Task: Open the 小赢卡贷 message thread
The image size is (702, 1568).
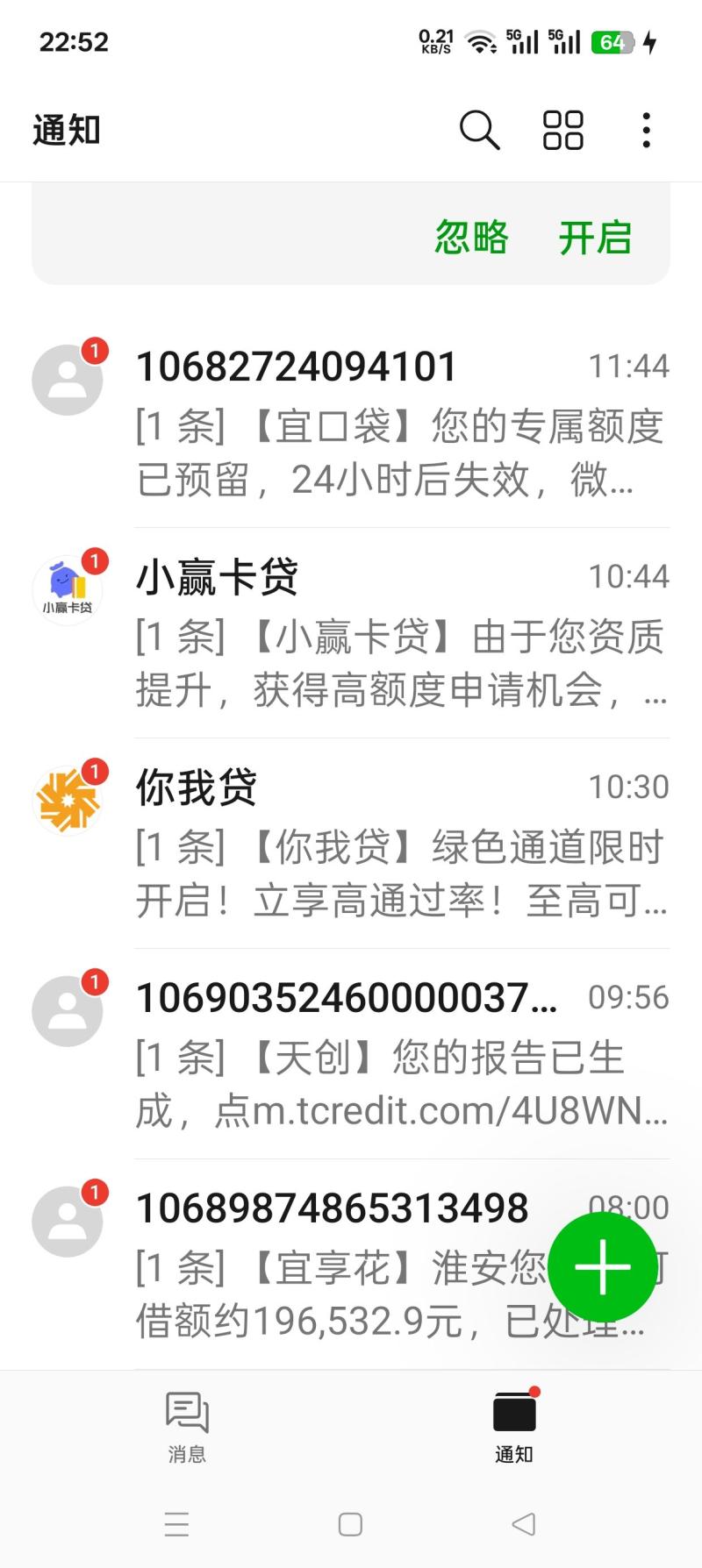Action: (402, 633)
